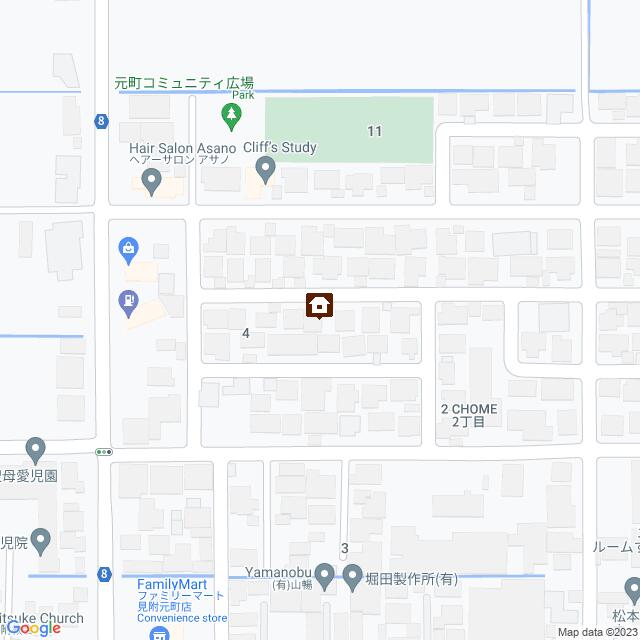This screenshot has height=640, width=640.
Task: Open the gas station marker
Action: click(x=128, y=298)
